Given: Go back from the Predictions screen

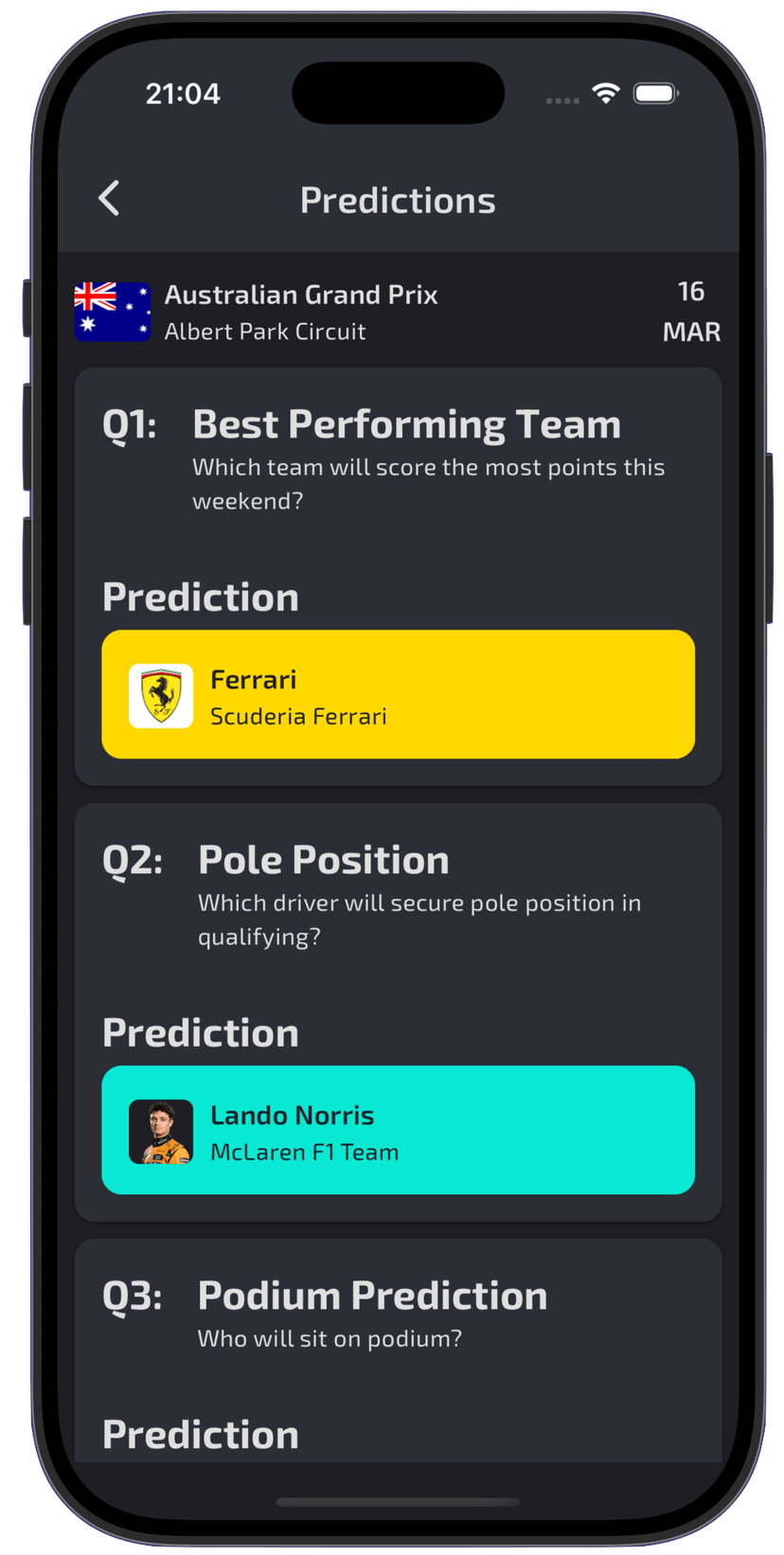Looking at the screenshot, I should click(110, 199).
